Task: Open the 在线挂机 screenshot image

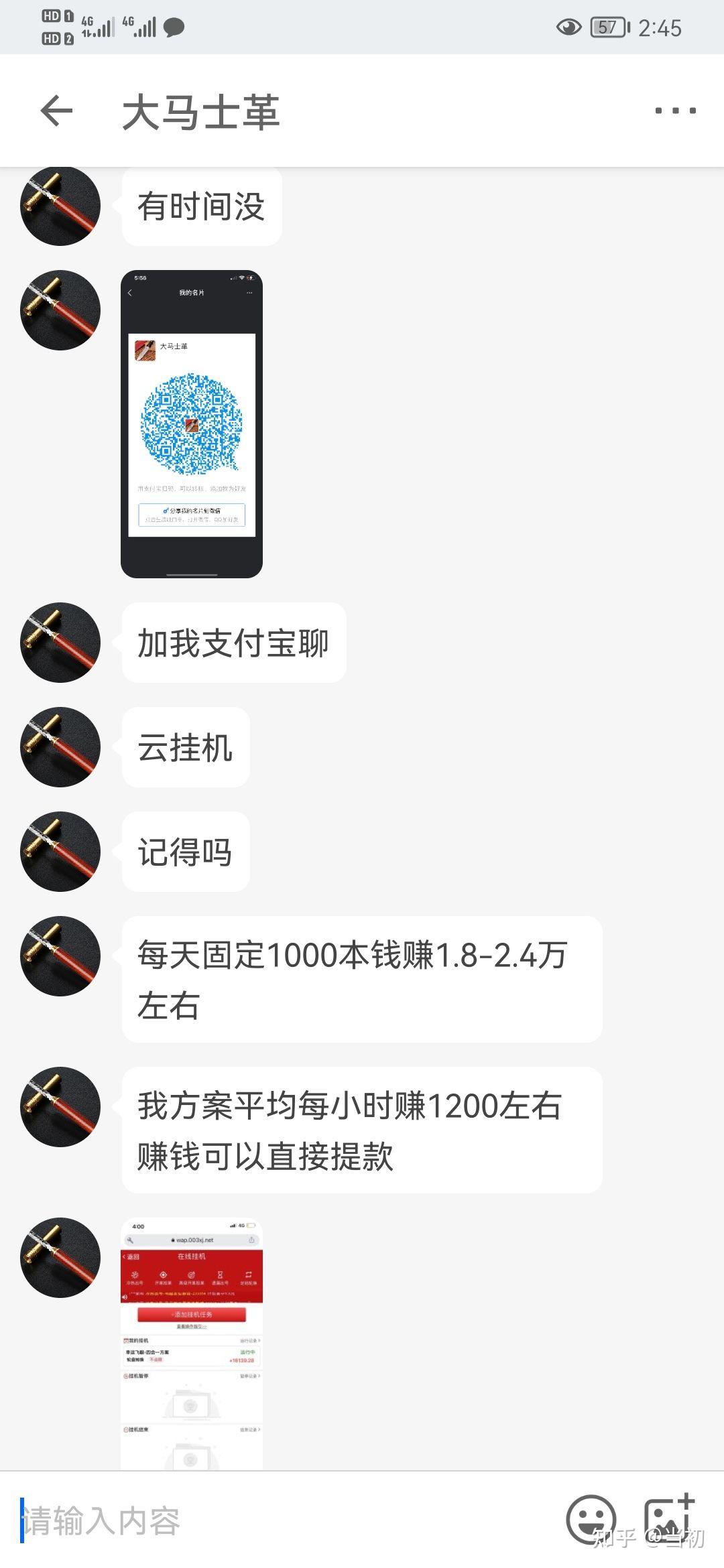Action: tap(192, 1344)
